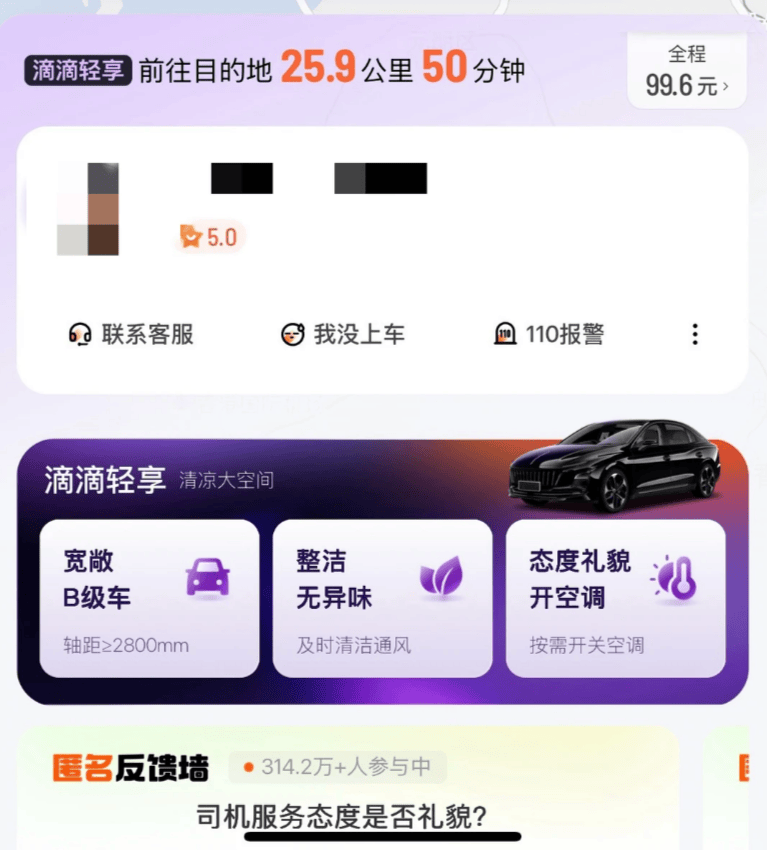Select the 态度礼貌开空调 feature card
The image size is (767, 850).
click(616, 598)
